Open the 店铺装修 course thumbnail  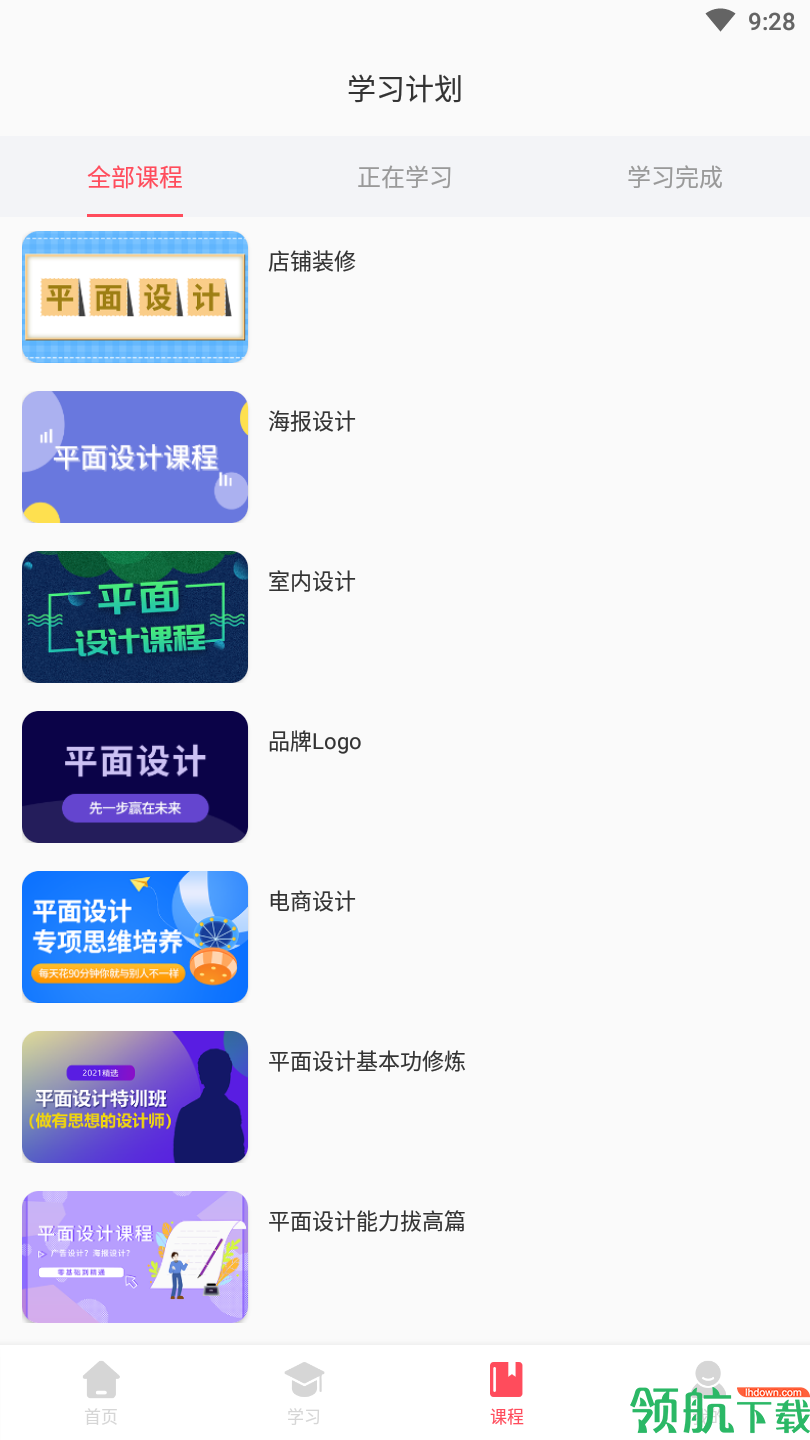(x=134, y=297)
